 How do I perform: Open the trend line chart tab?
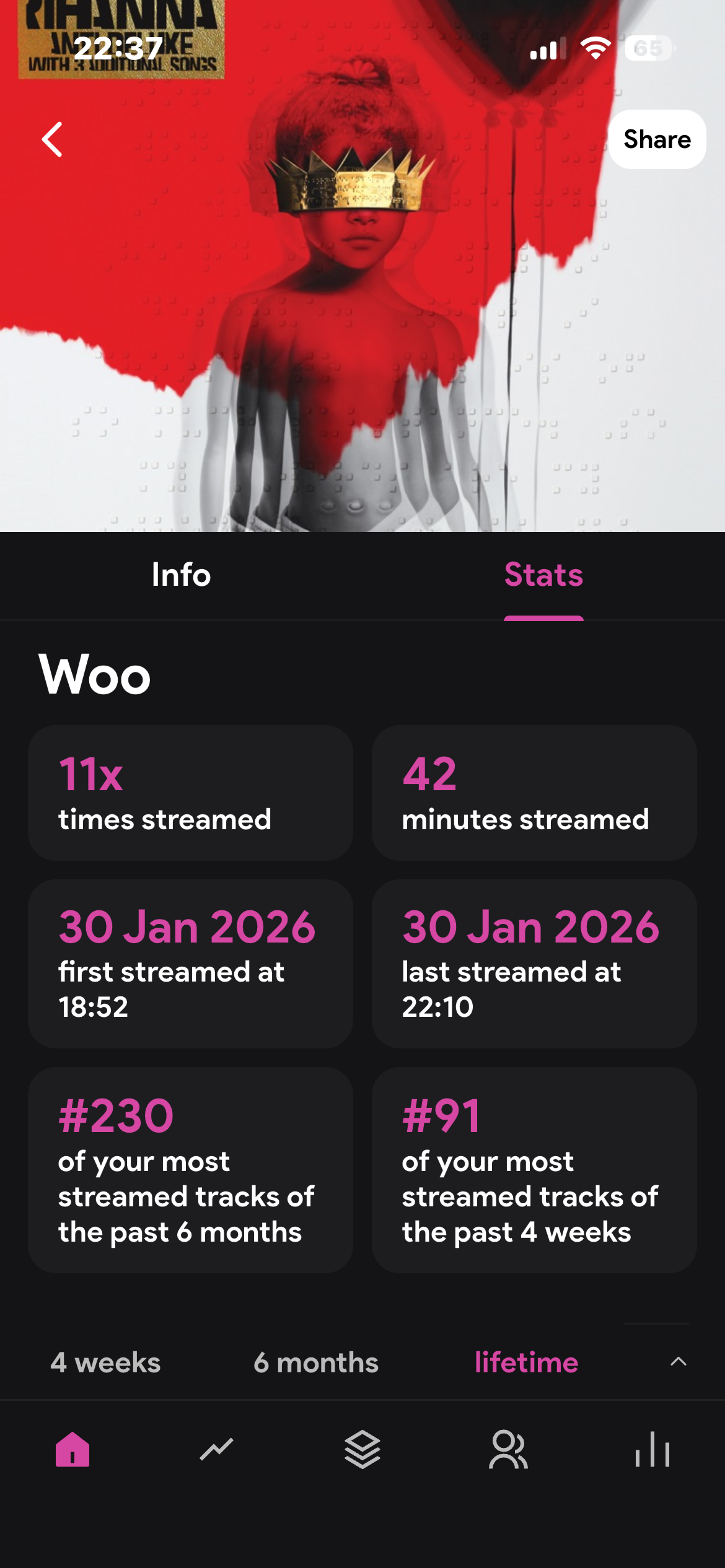coord(216,1449)
